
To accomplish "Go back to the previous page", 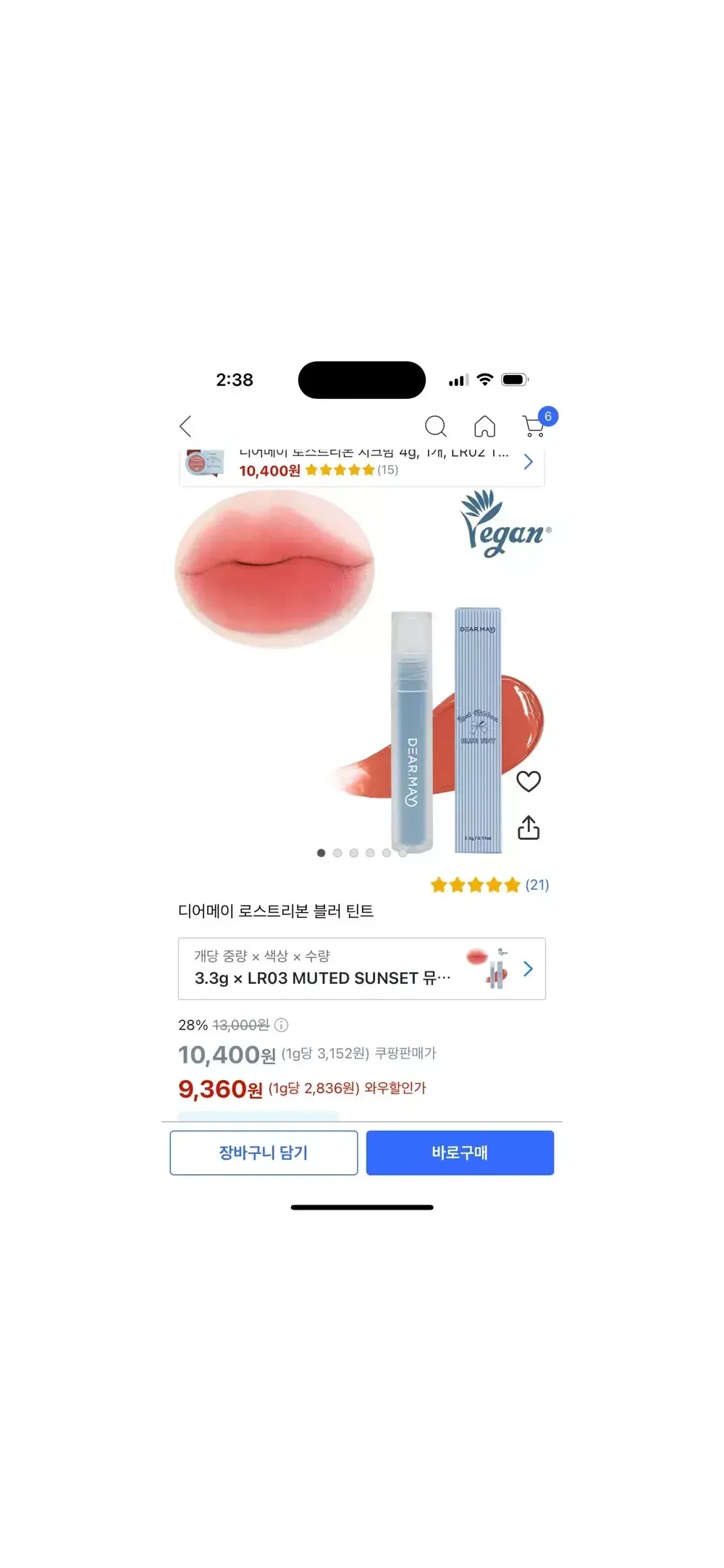I will pos(186,426).
